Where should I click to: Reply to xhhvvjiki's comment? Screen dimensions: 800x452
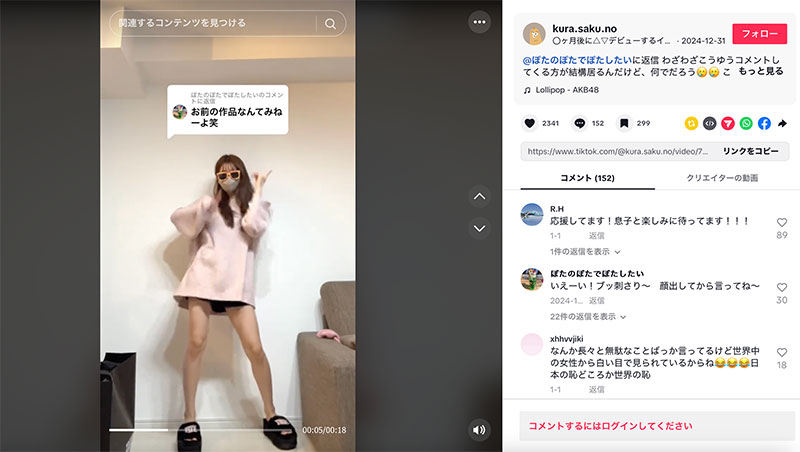597,389
